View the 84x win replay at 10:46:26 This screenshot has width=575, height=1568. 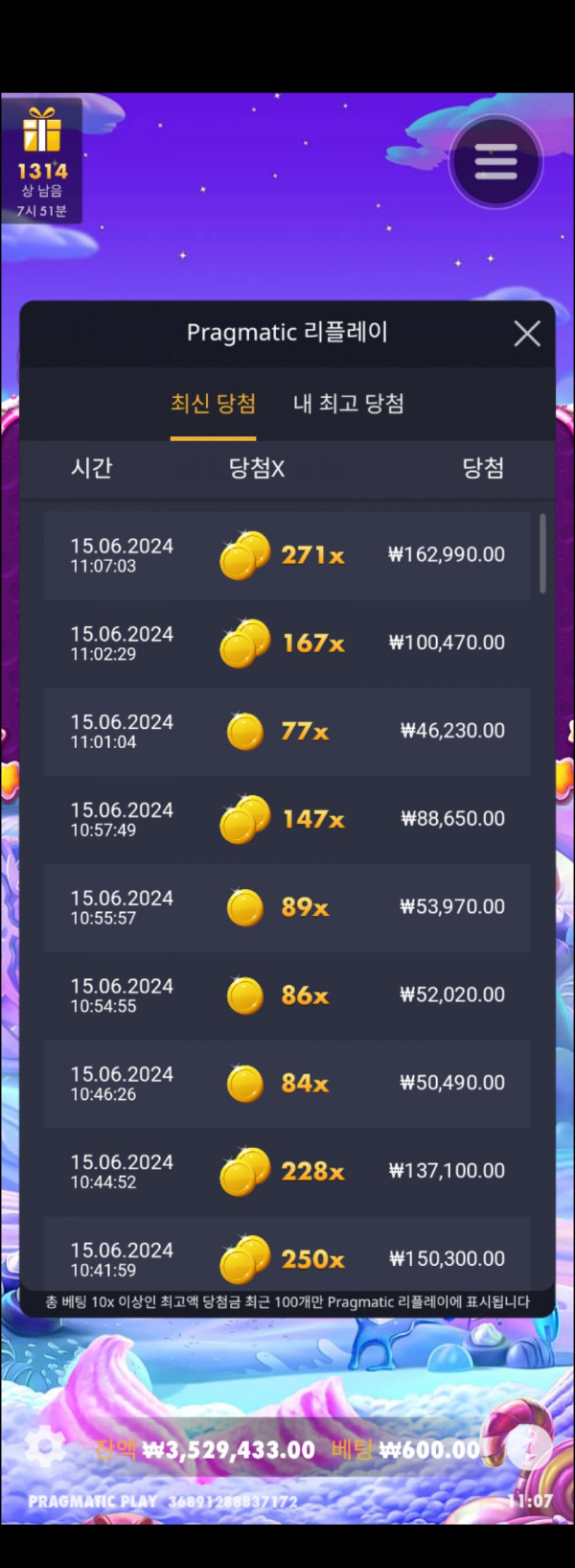(287, 1084)
